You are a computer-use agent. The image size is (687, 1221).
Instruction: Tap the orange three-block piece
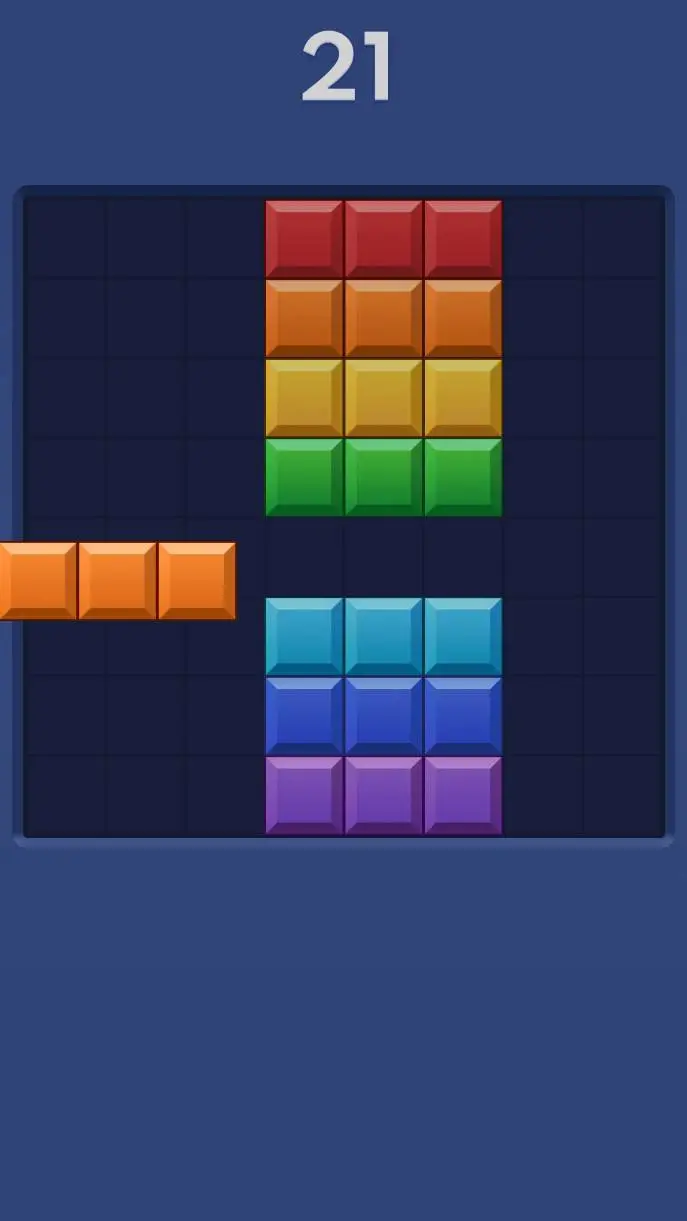point(117,581)
